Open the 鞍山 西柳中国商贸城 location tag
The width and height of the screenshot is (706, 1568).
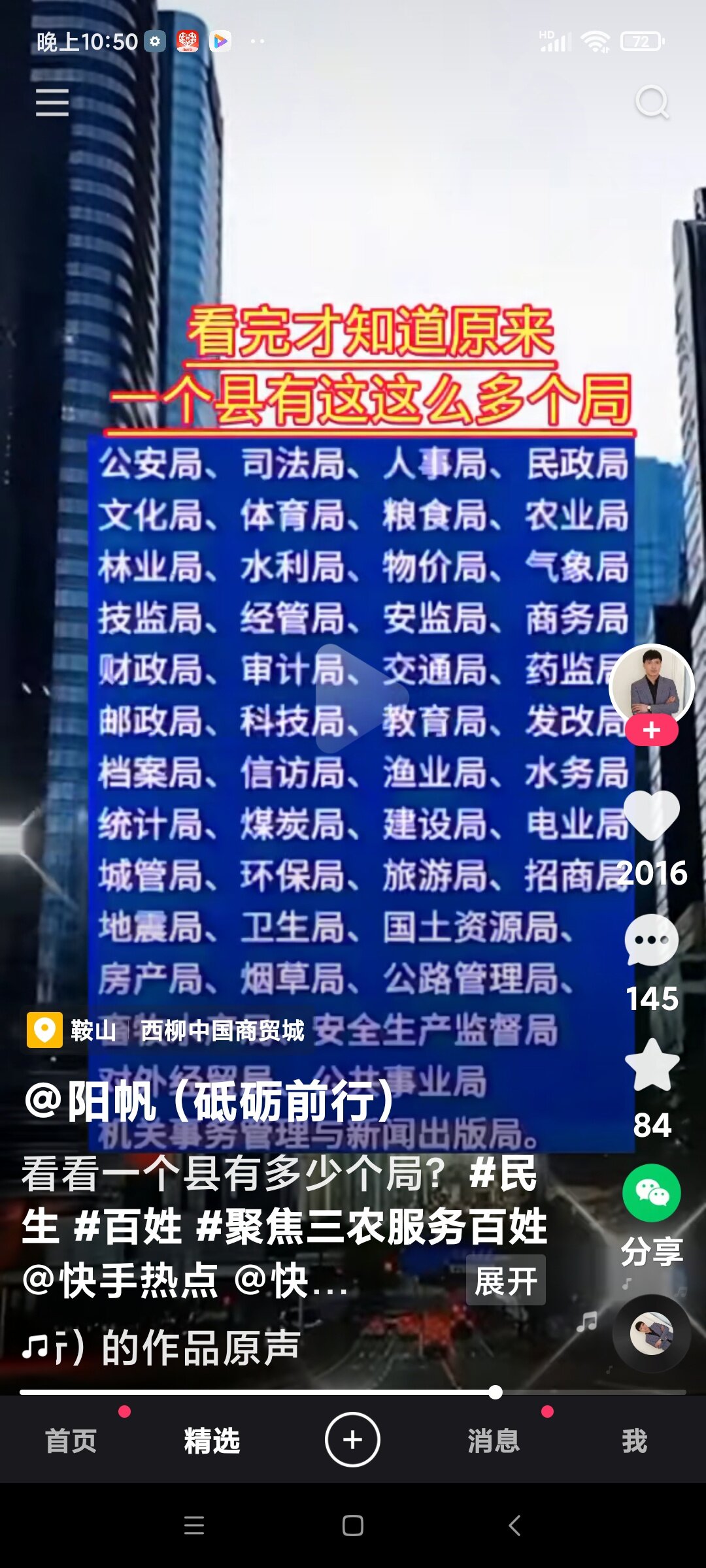coord(165,1030)
